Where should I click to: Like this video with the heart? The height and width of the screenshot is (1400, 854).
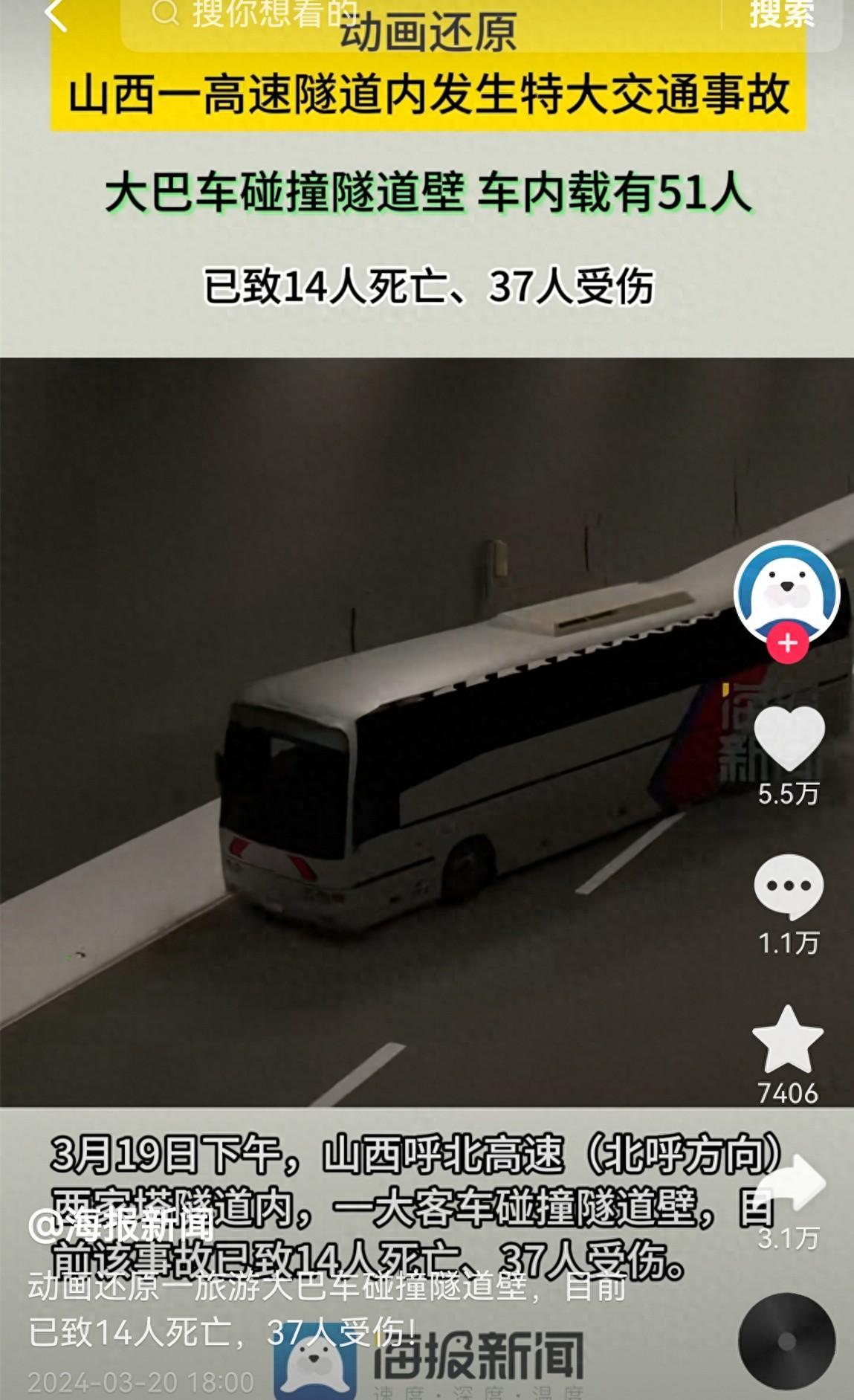click(789, 738)
